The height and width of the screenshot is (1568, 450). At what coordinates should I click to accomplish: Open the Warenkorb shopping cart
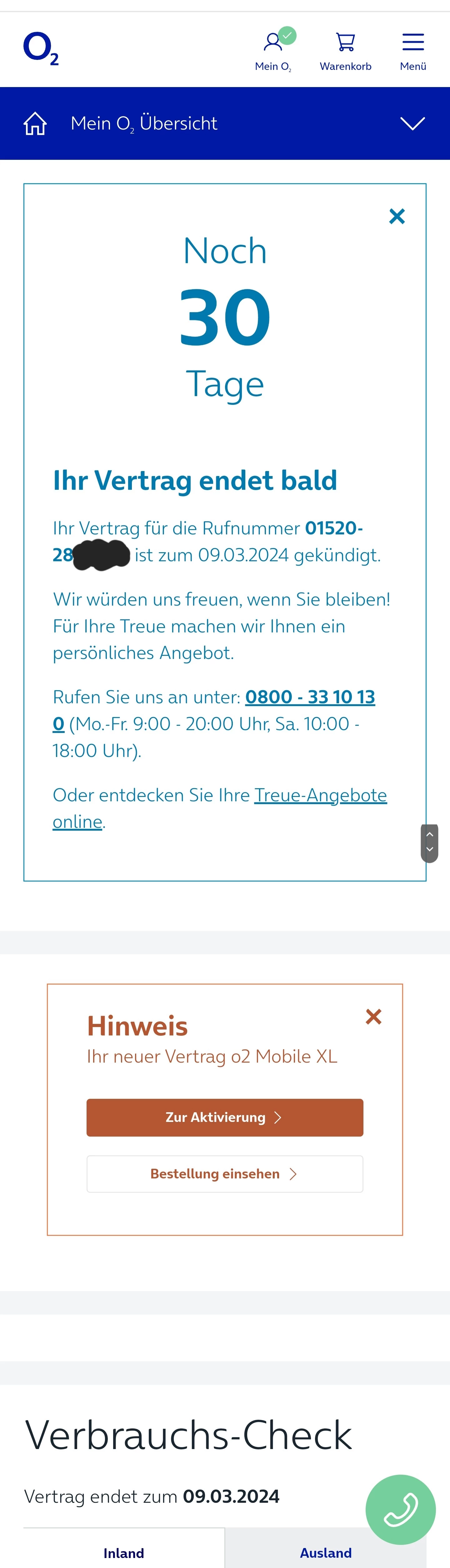[345, 51]
